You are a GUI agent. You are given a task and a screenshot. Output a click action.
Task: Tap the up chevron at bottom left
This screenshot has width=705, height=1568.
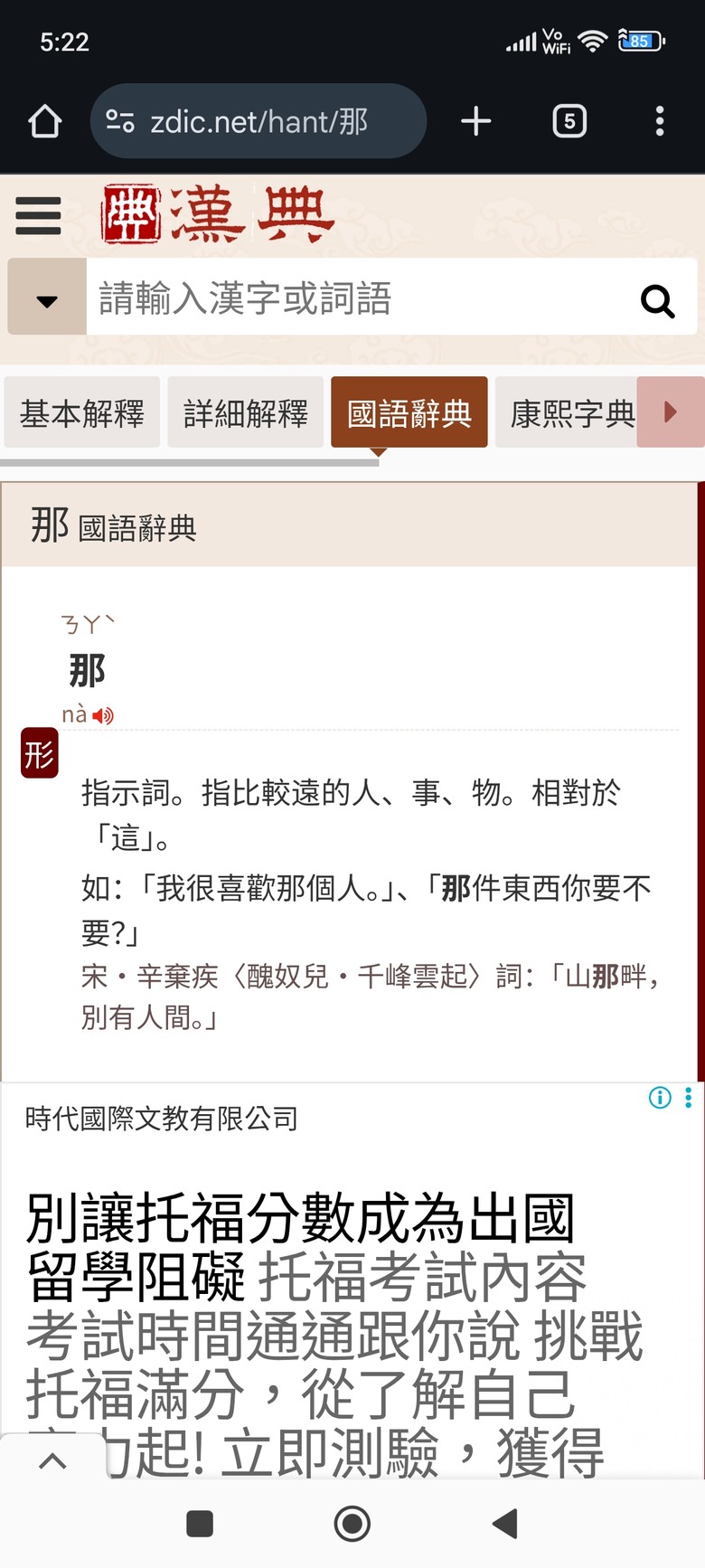click(52, 1460)
